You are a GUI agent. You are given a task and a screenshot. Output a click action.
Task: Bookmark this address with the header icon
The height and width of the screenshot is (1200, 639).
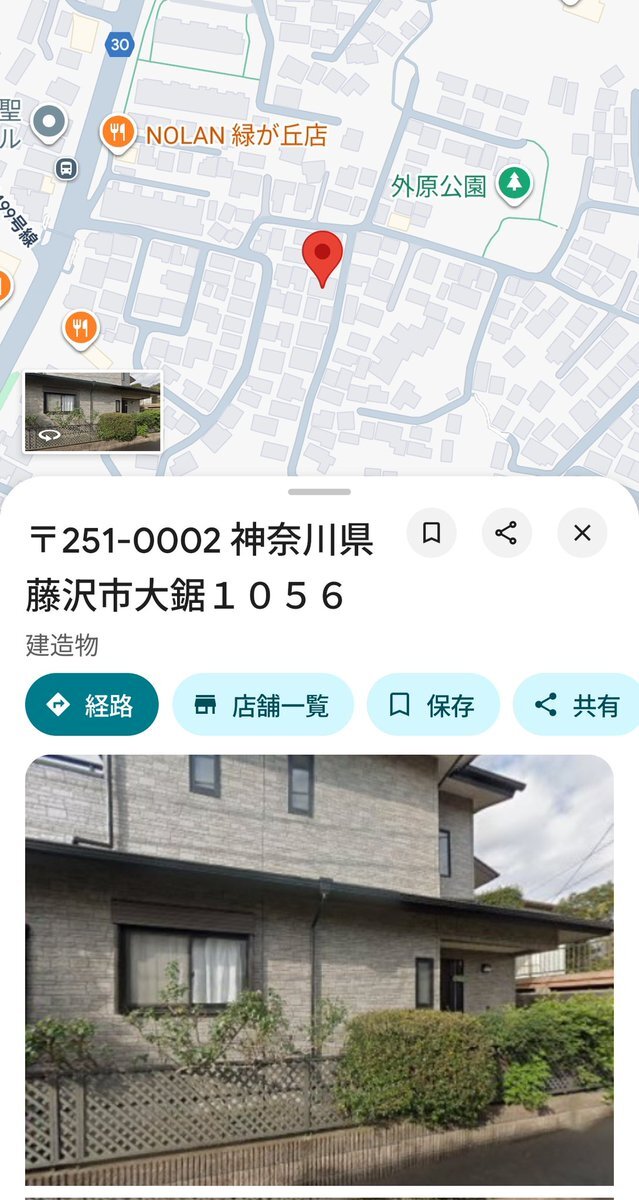tap(432, 533)
